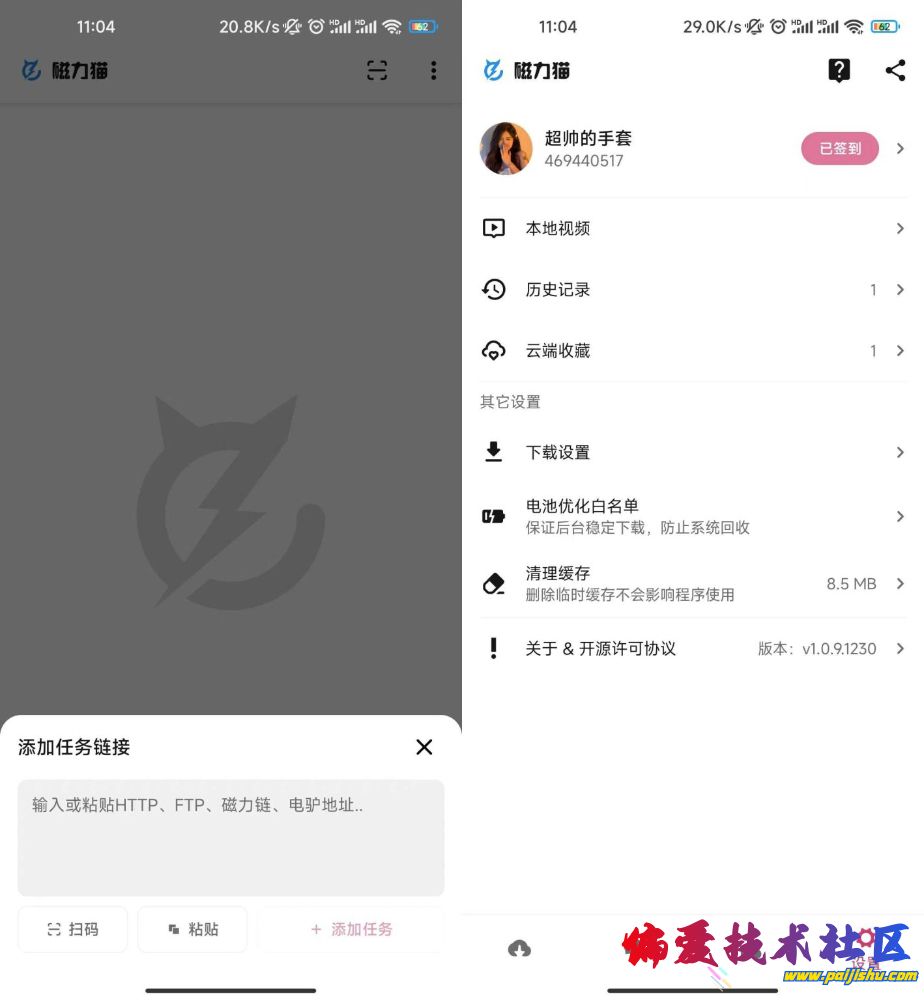The height and width of the screenshot is (1000, 924).
Task: Tap the 扫码 button
Action: 73,929
